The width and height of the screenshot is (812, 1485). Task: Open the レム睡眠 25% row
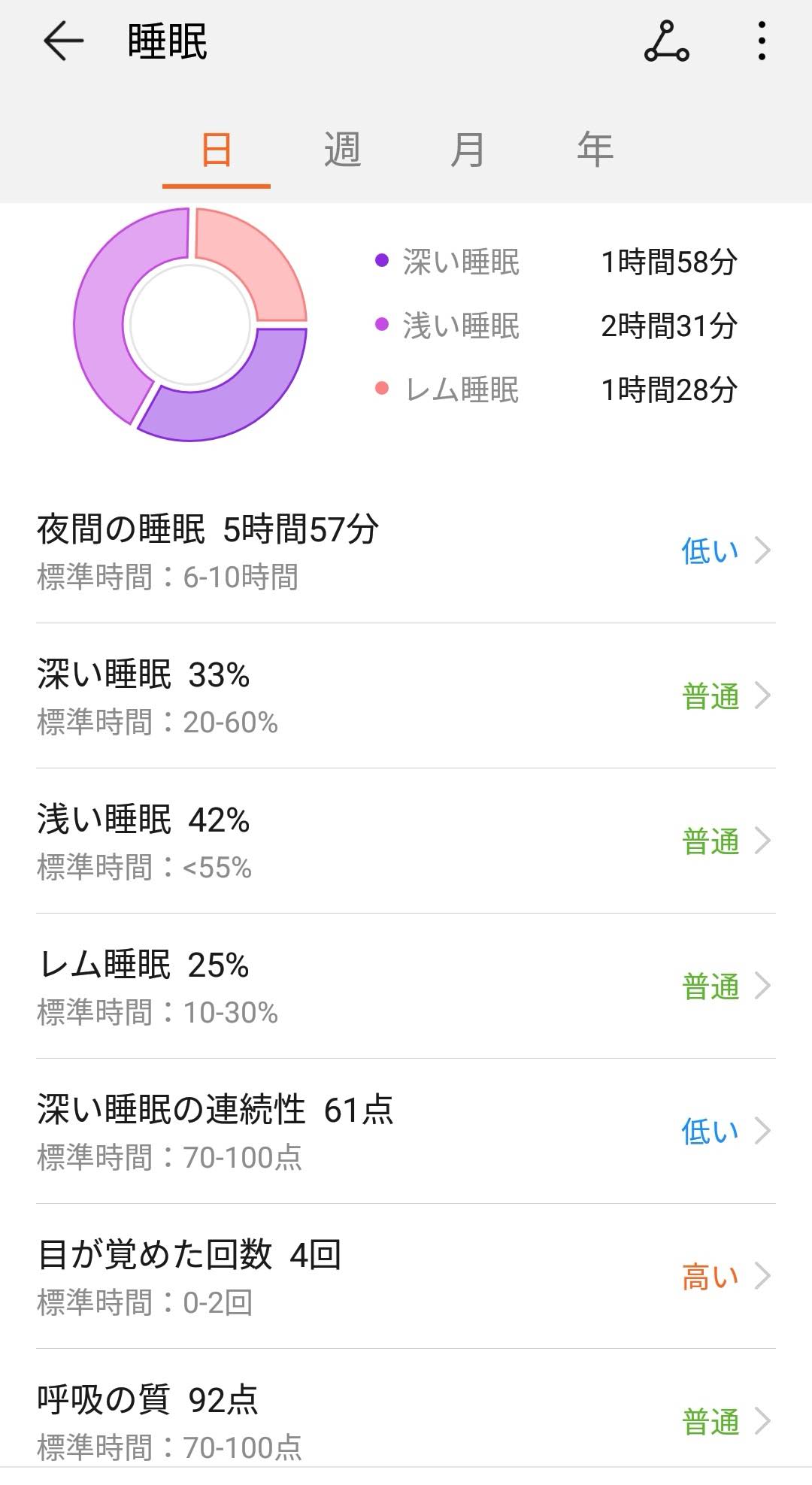click(406, 986)
